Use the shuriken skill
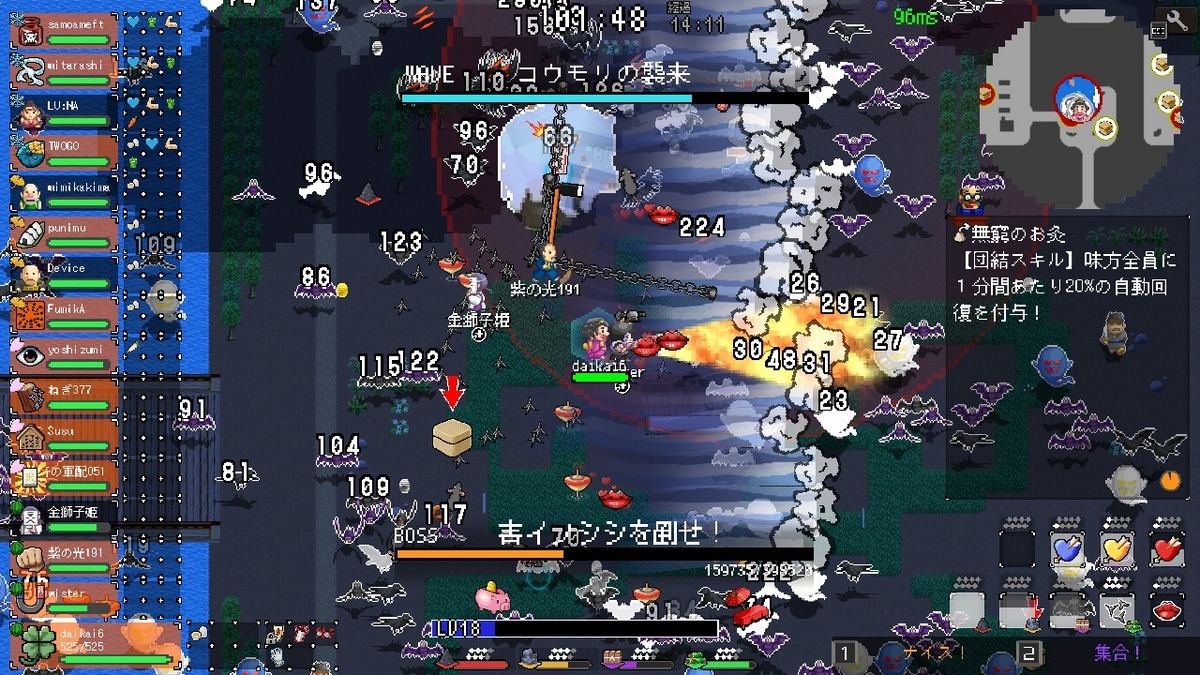This screenshot has width=1200, height=675. point(1117,610)
